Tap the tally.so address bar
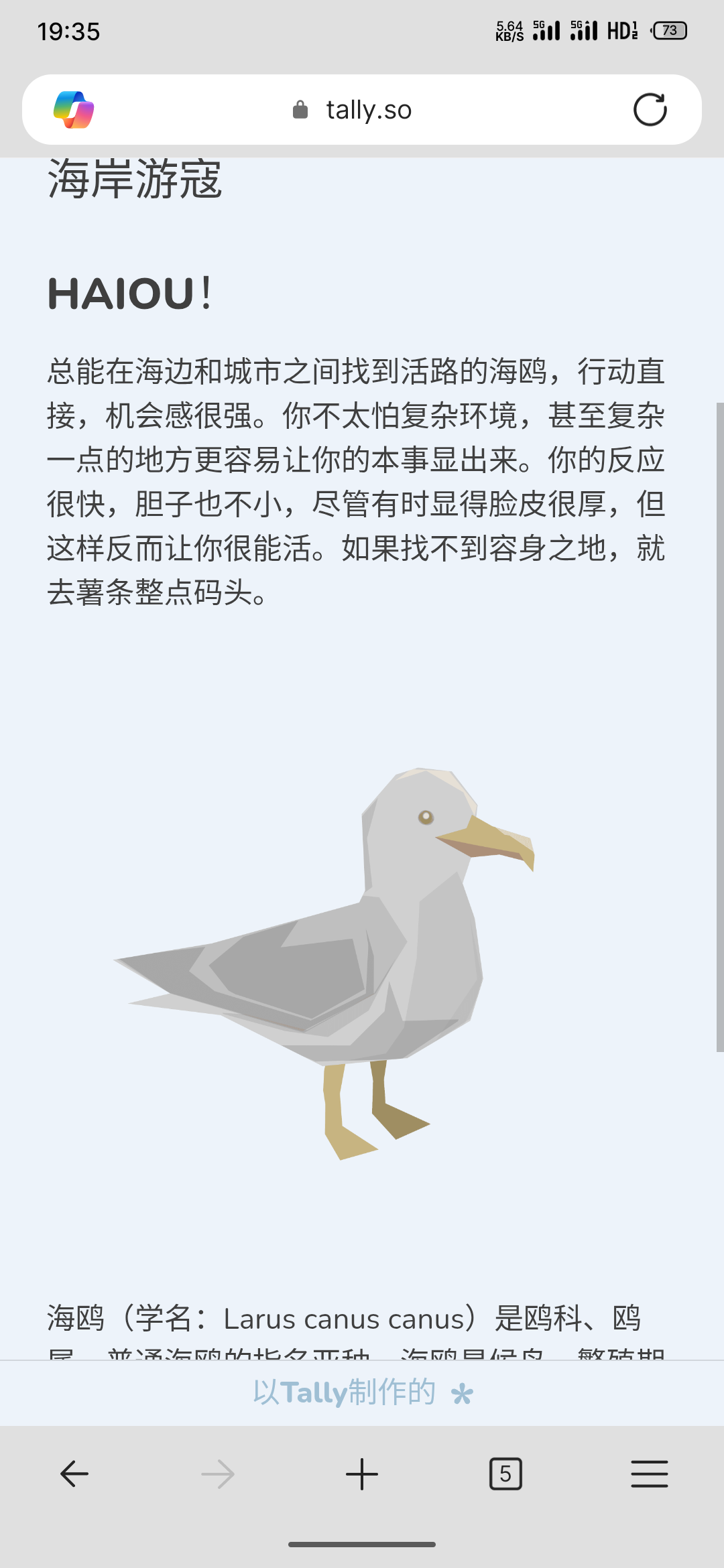 (x=362, y=110)
